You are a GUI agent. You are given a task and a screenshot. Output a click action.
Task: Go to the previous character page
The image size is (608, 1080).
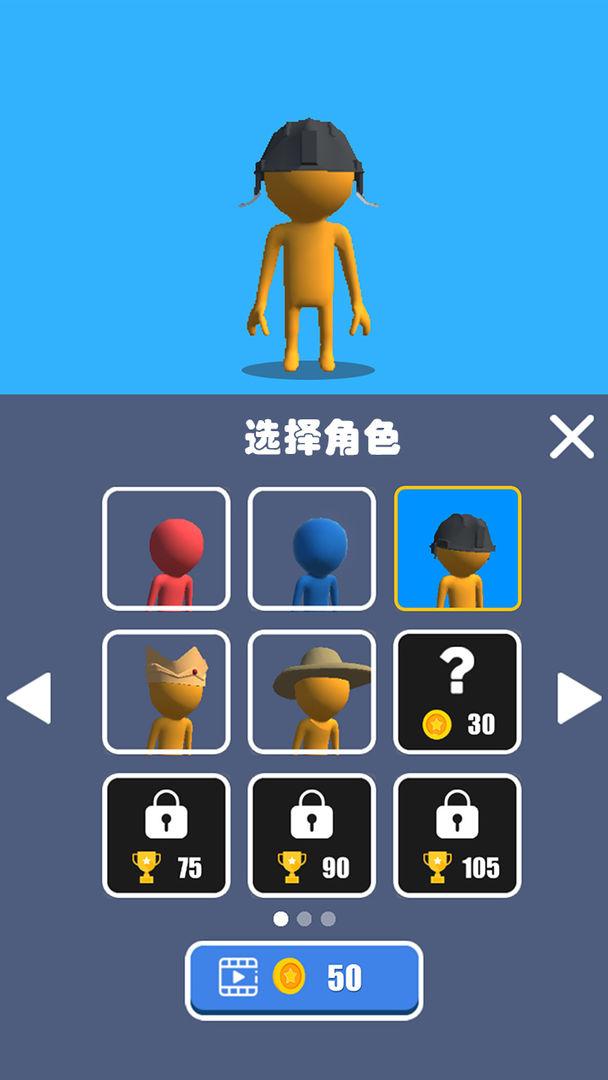pyautogui.click(x=30, y=697)
